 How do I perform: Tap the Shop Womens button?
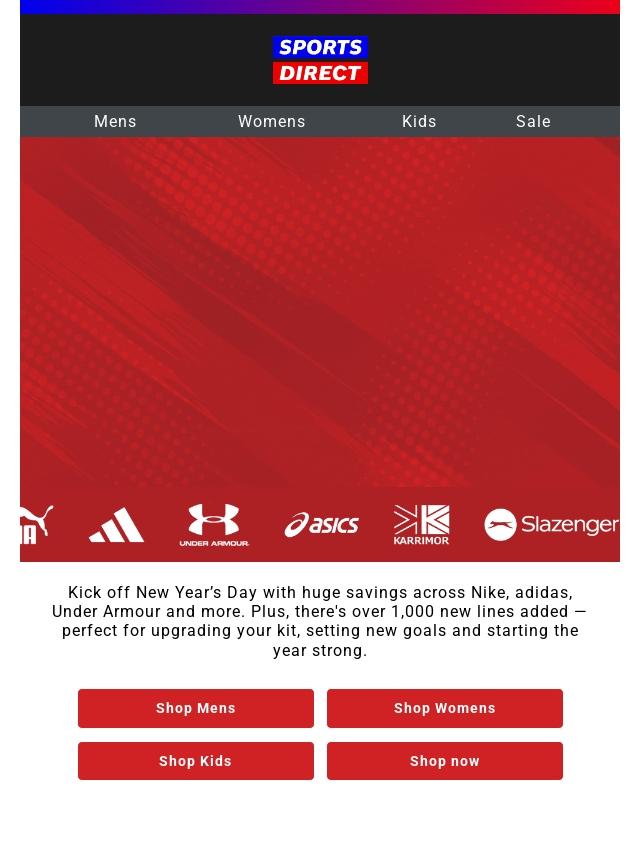[444, 708]
